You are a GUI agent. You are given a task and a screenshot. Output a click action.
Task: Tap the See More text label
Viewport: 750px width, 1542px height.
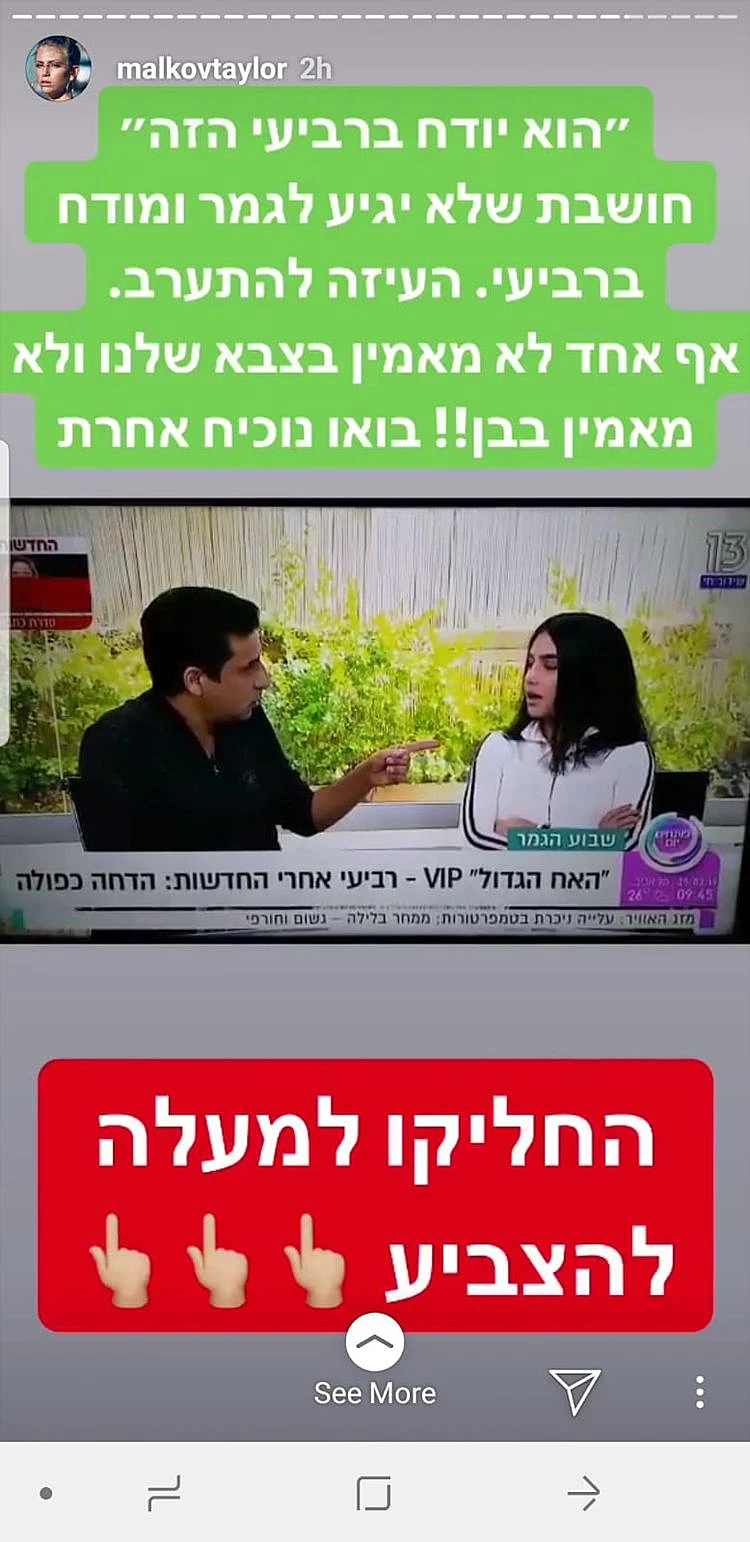[375, 1391]
